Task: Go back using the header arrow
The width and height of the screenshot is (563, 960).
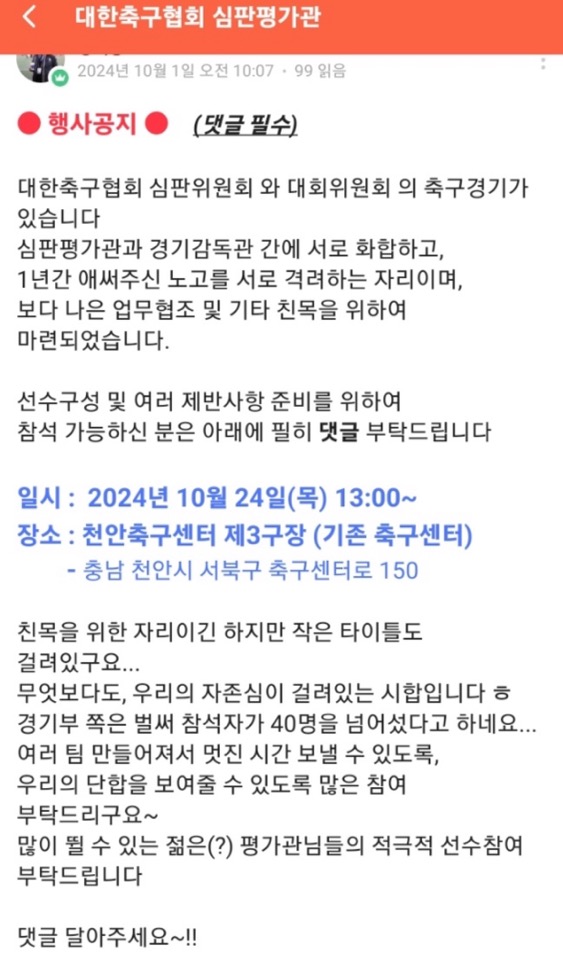Action: click(29, 17)
